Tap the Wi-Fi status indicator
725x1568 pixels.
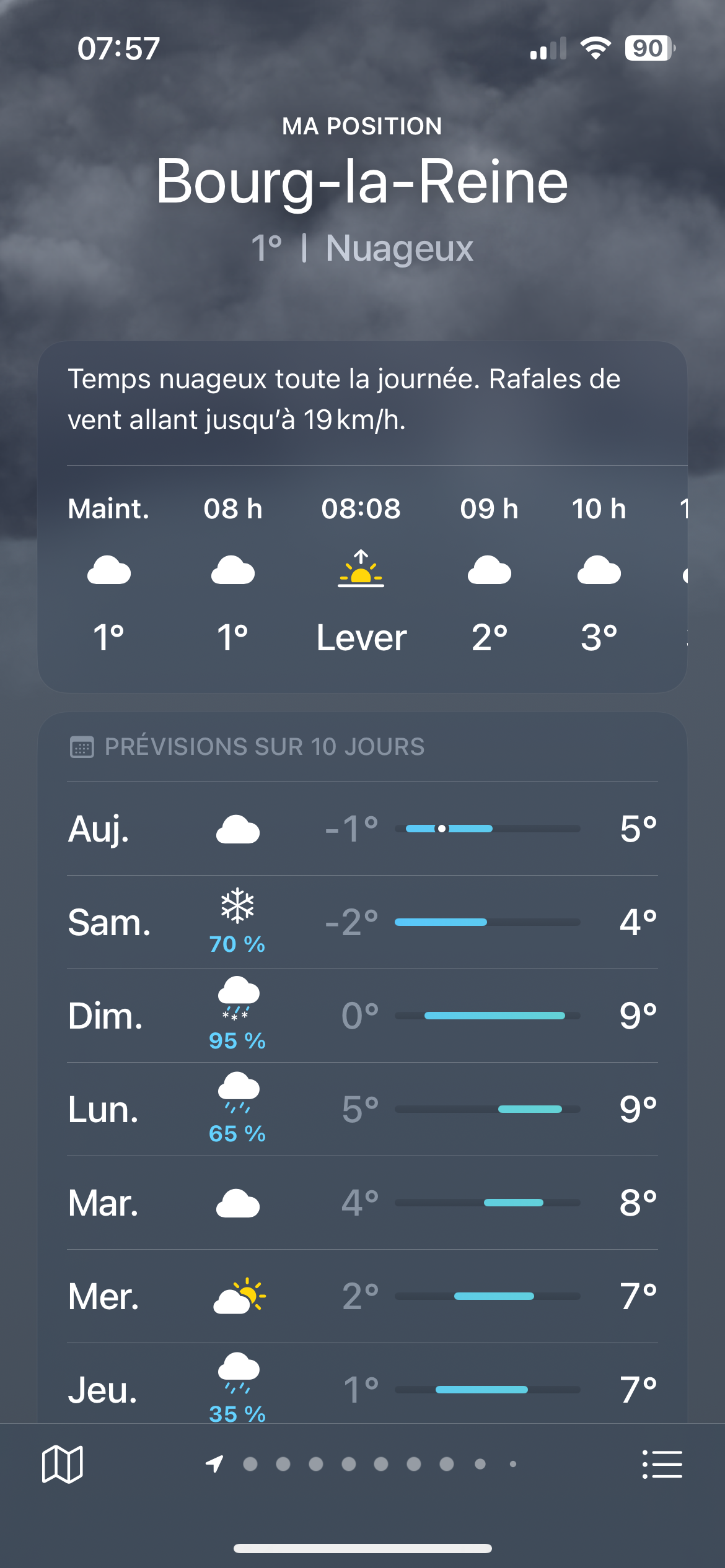click(x=597, y=48)
